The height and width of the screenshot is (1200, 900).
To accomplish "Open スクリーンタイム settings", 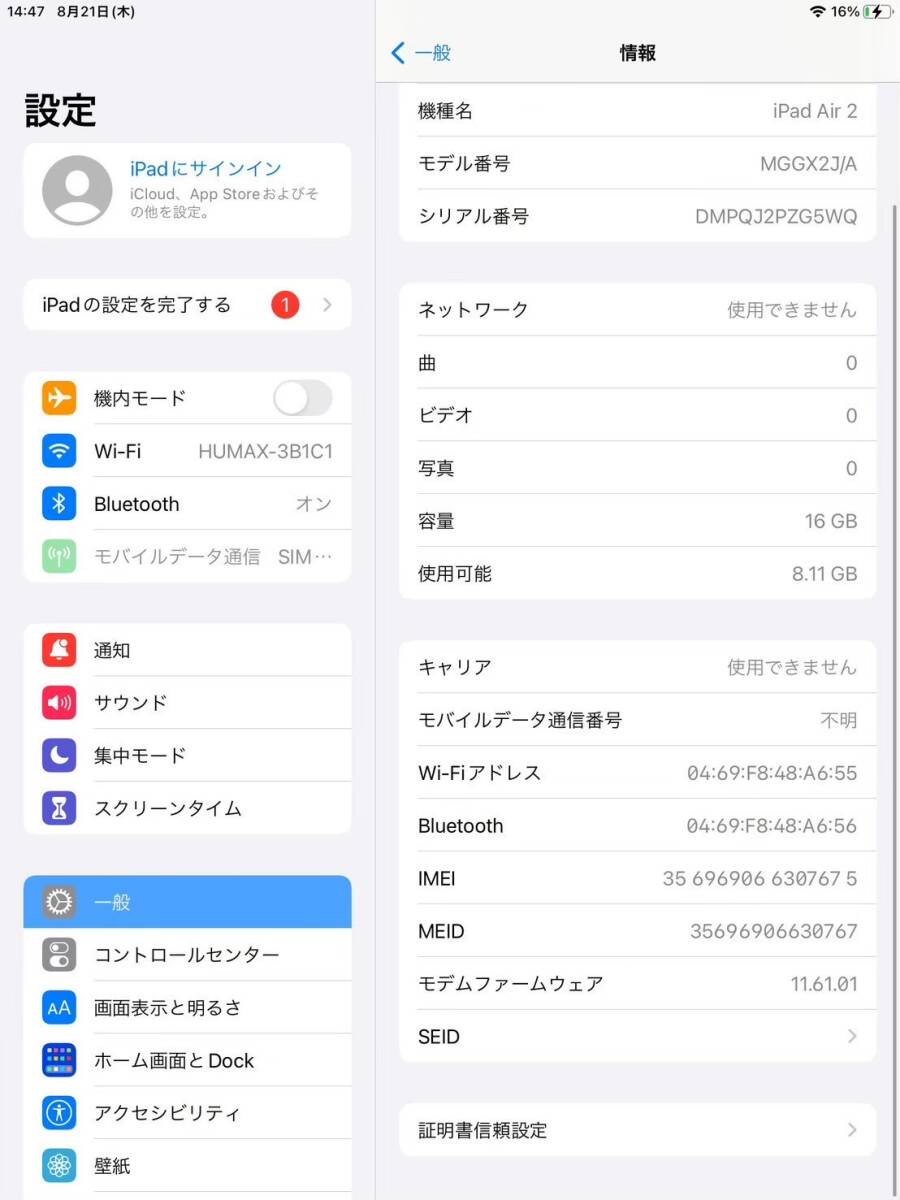I will click(187, 808).
